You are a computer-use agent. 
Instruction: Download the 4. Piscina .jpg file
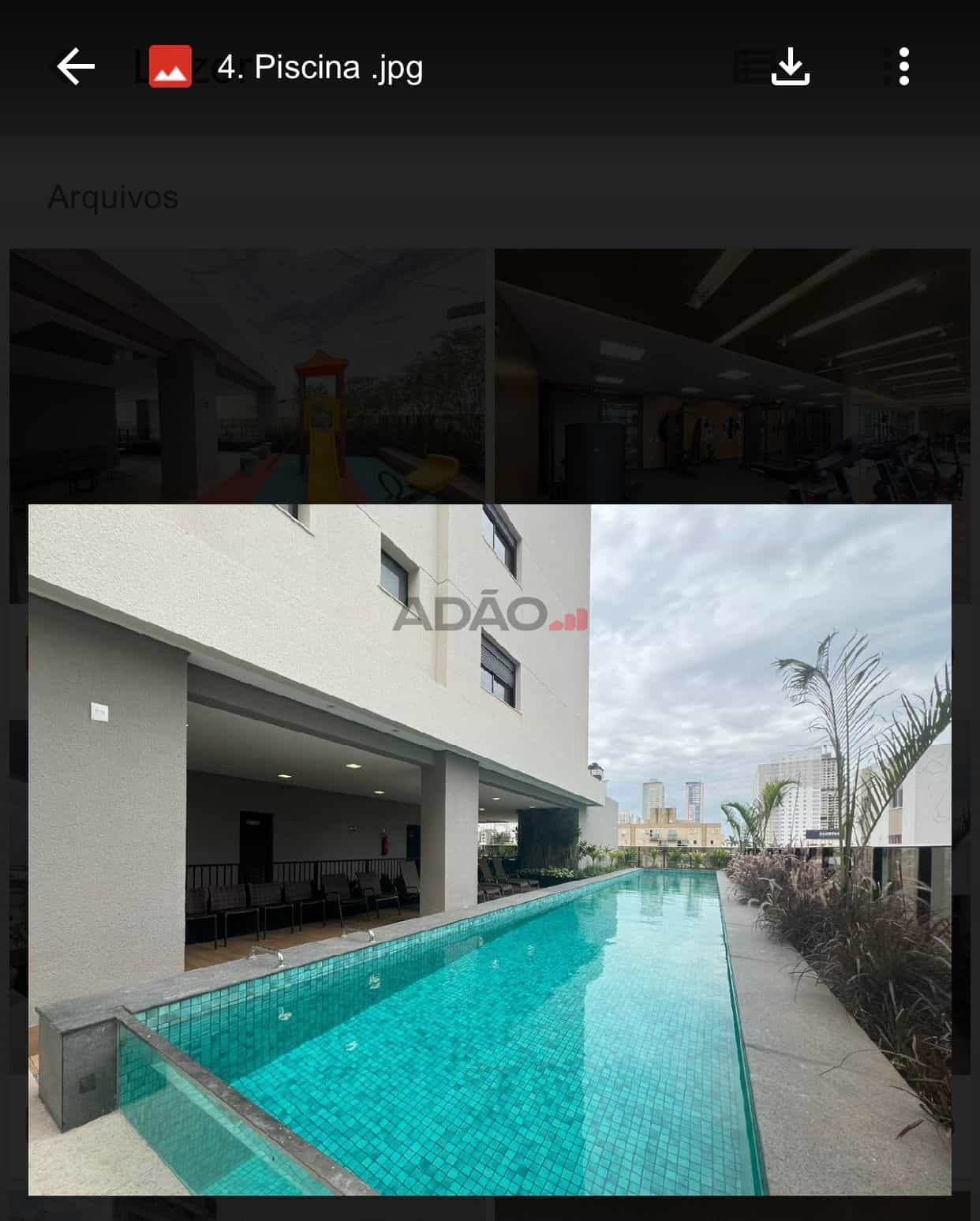tap(790, 66)
